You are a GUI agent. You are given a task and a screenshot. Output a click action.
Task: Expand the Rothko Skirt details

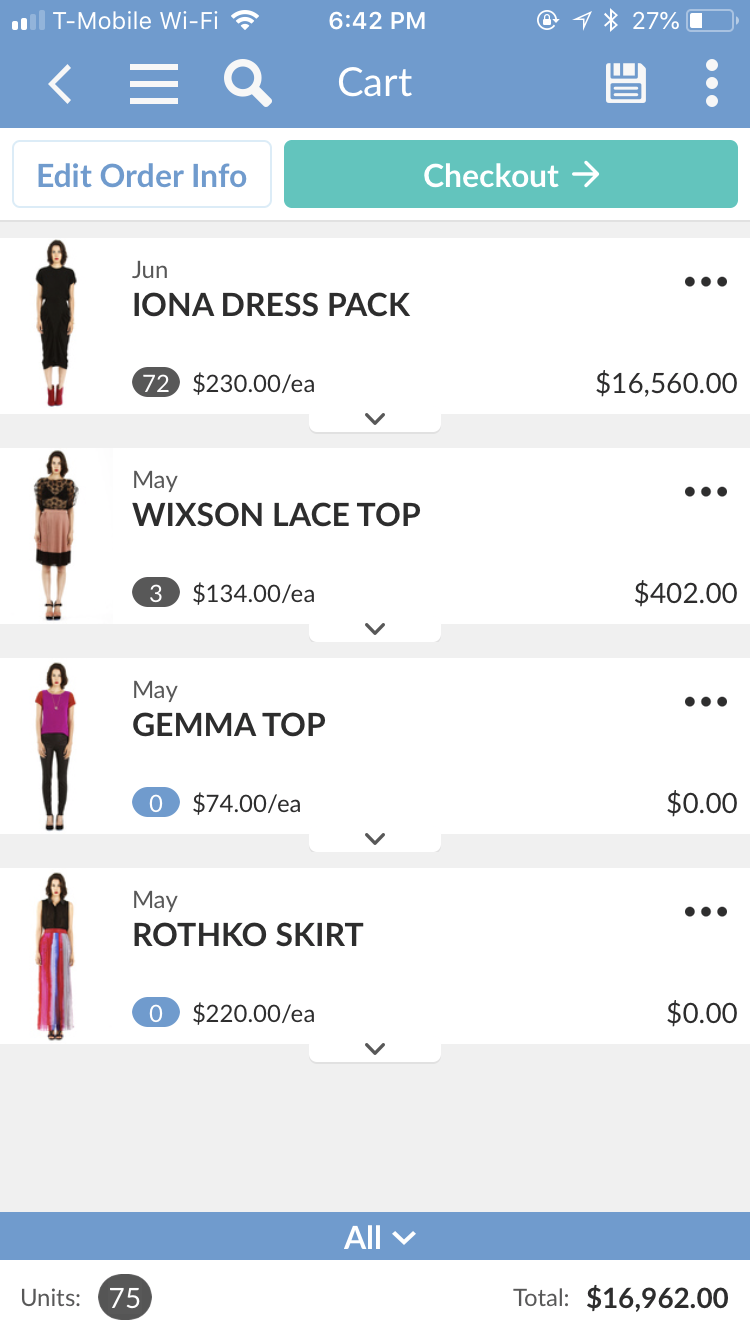(375, 1050)
